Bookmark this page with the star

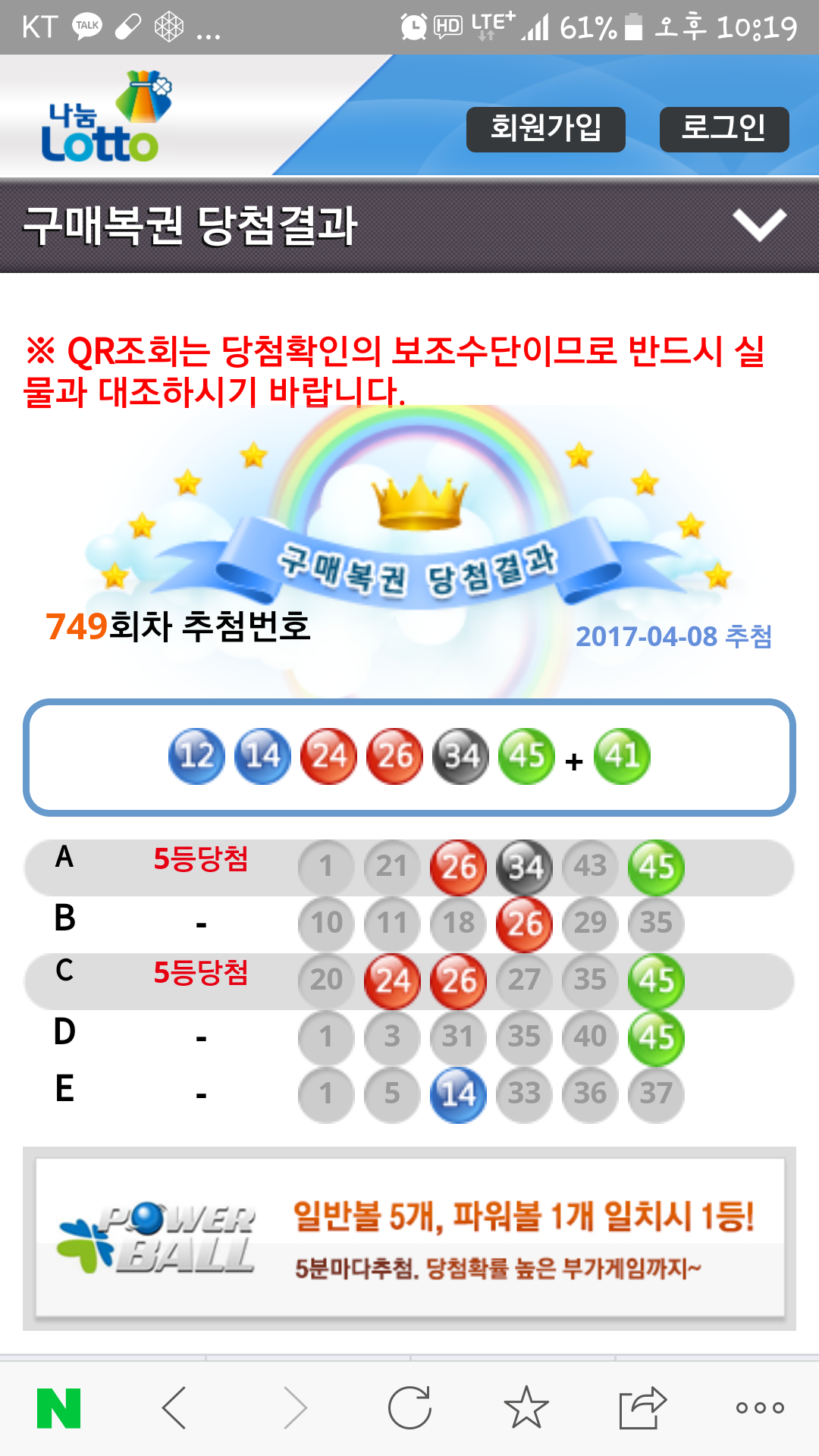pyautogui.click(x=526, y=1408)
